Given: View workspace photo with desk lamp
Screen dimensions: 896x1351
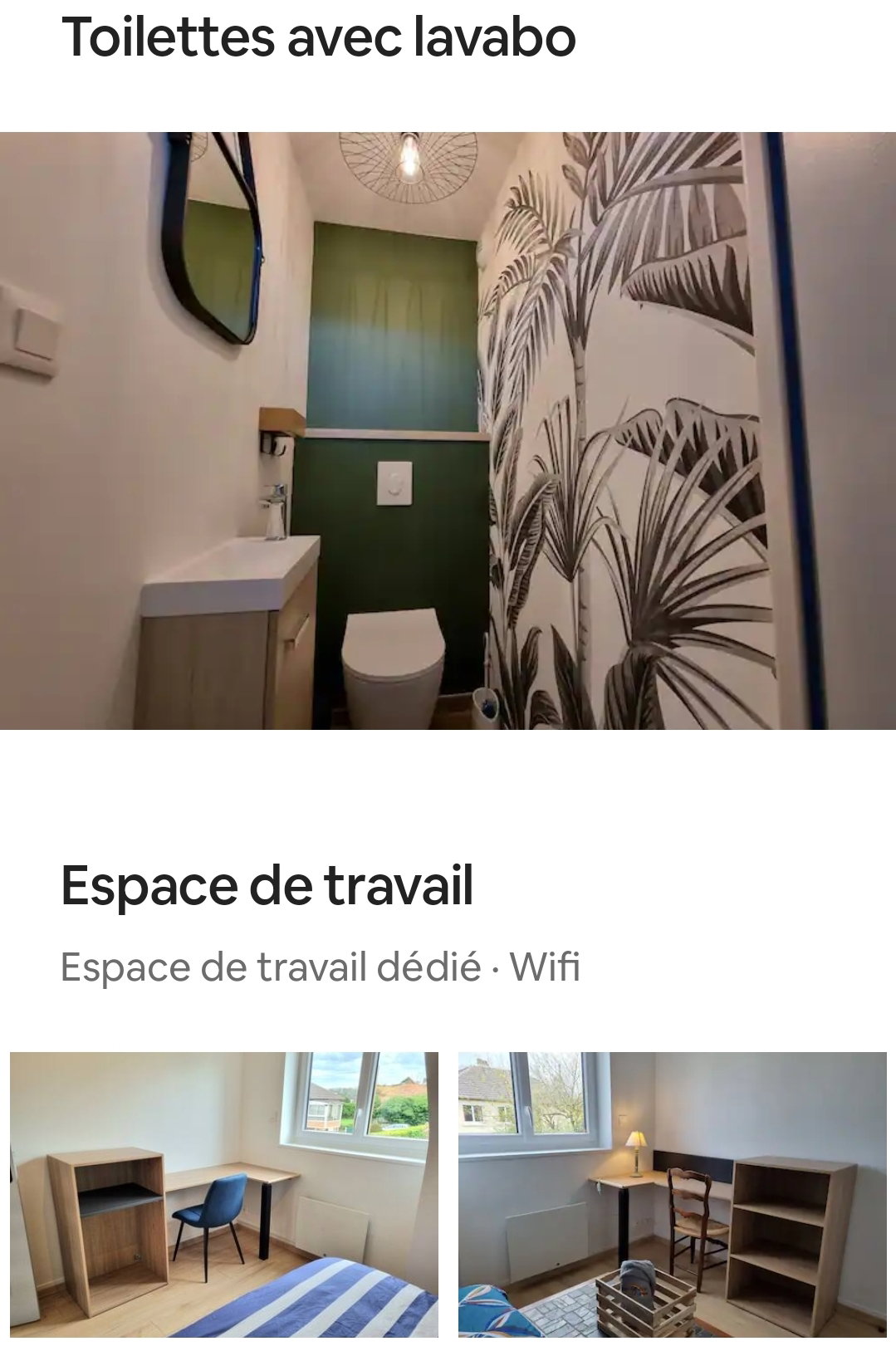Looking at the screenshot, I should pyautogui.click(x=672, y=1194).
